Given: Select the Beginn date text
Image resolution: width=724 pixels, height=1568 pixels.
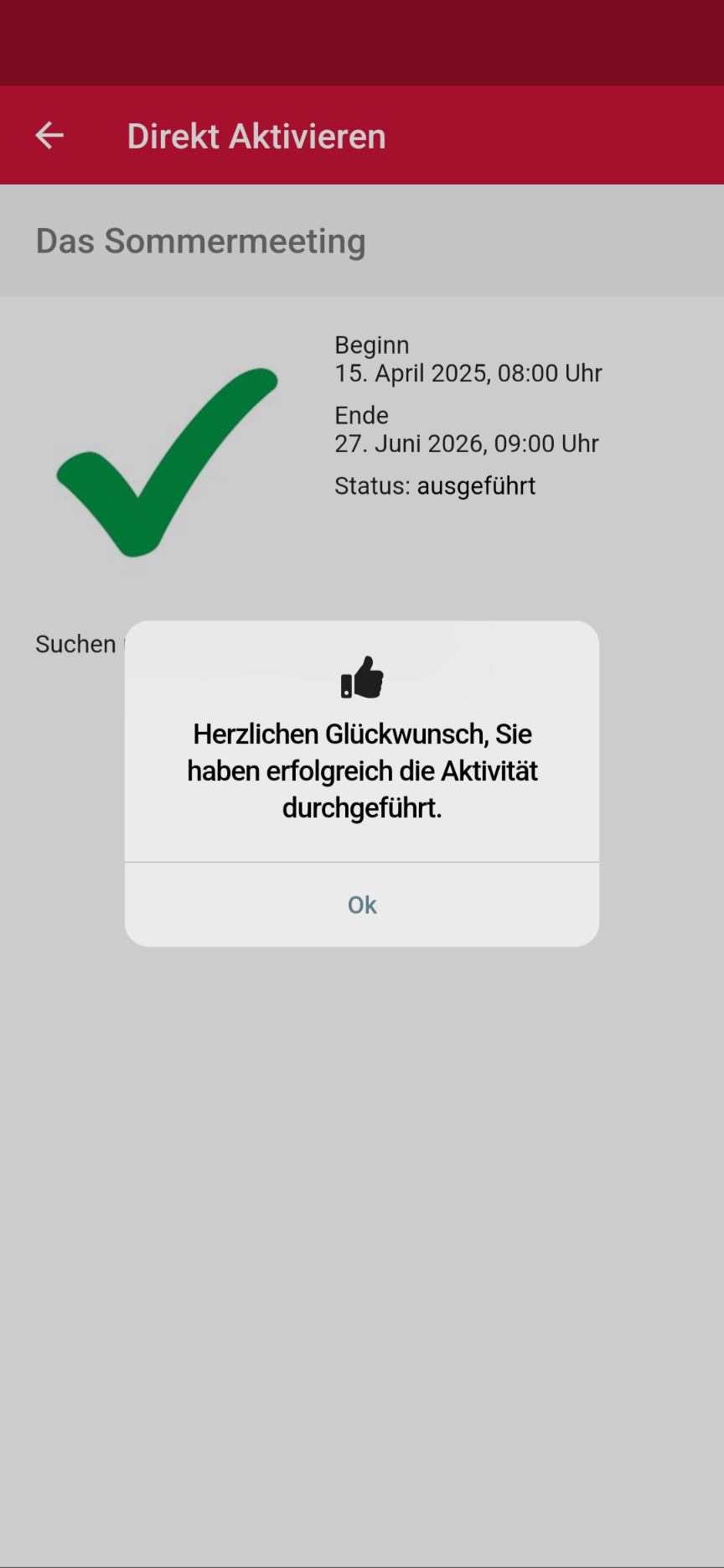Looking at the screenshot, I should point(468,359).
